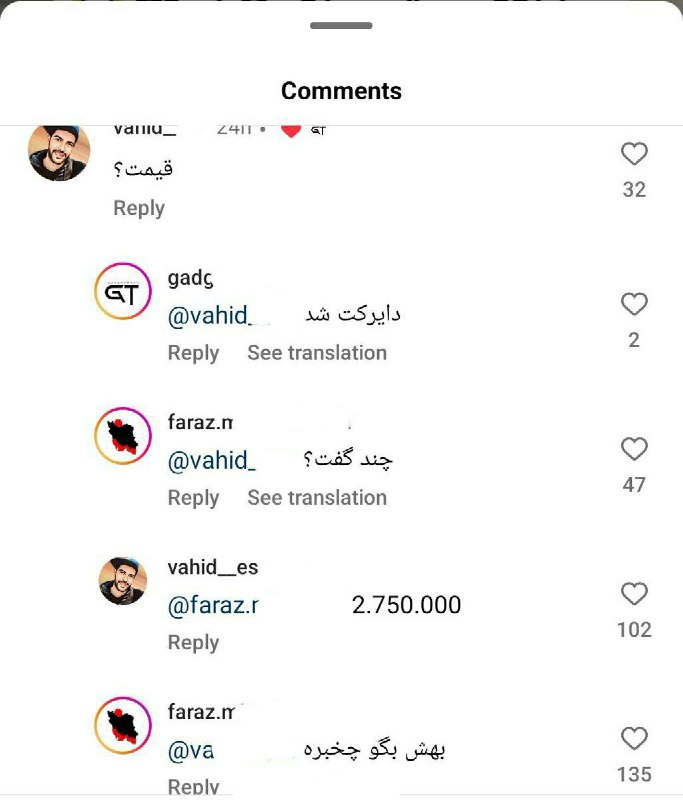This screenshot has height=800, width=683.
Task: Like vahid's comment asking قیمت؟
Action: (634, 154)
